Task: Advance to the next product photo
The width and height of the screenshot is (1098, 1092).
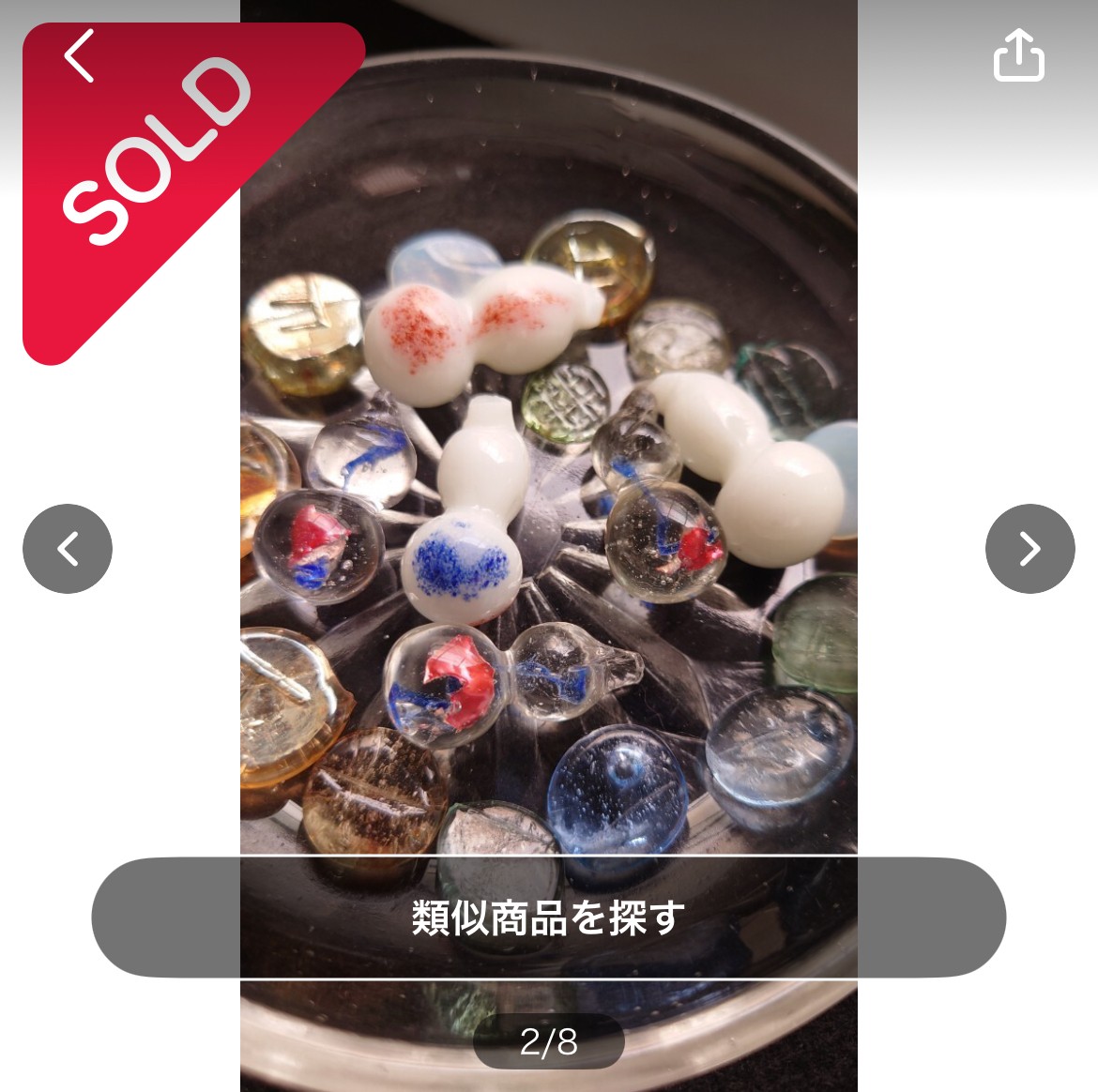Action: tap(1029, 549)
